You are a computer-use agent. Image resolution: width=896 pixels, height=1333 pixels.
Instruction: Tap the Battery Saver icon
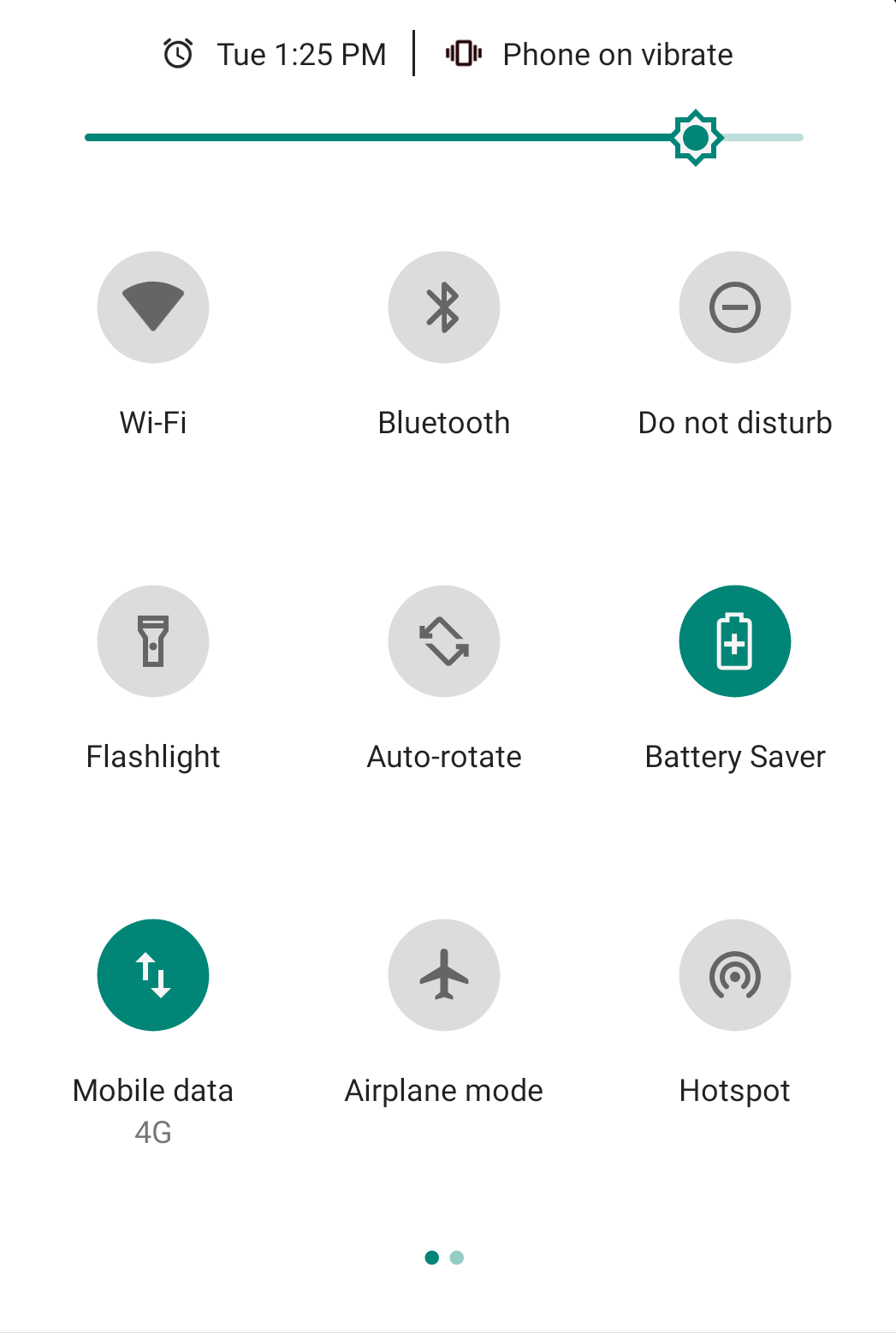(x=734, y=641)
